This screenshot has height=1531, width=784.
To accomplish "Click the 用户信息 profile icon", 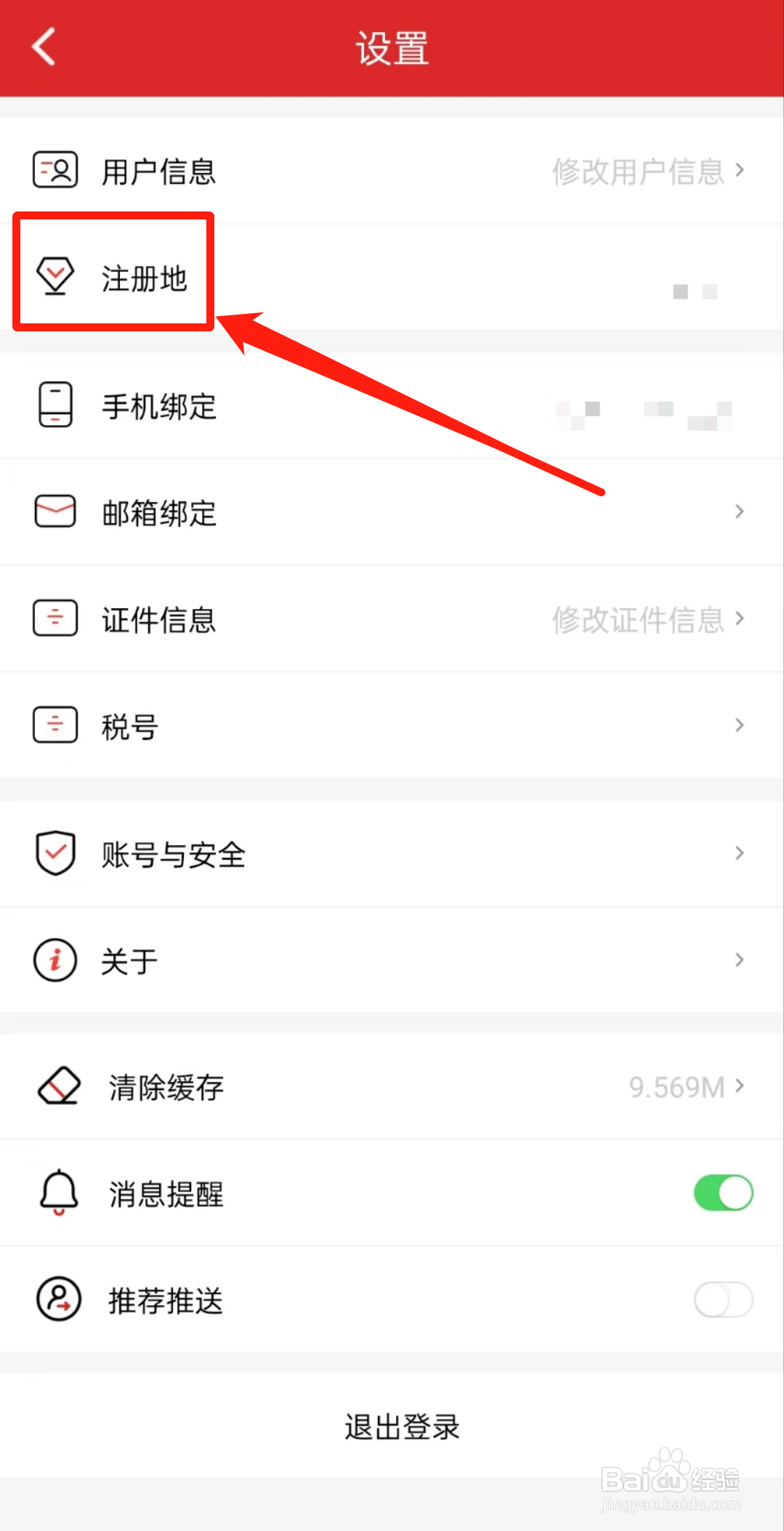I will (54, 170).
